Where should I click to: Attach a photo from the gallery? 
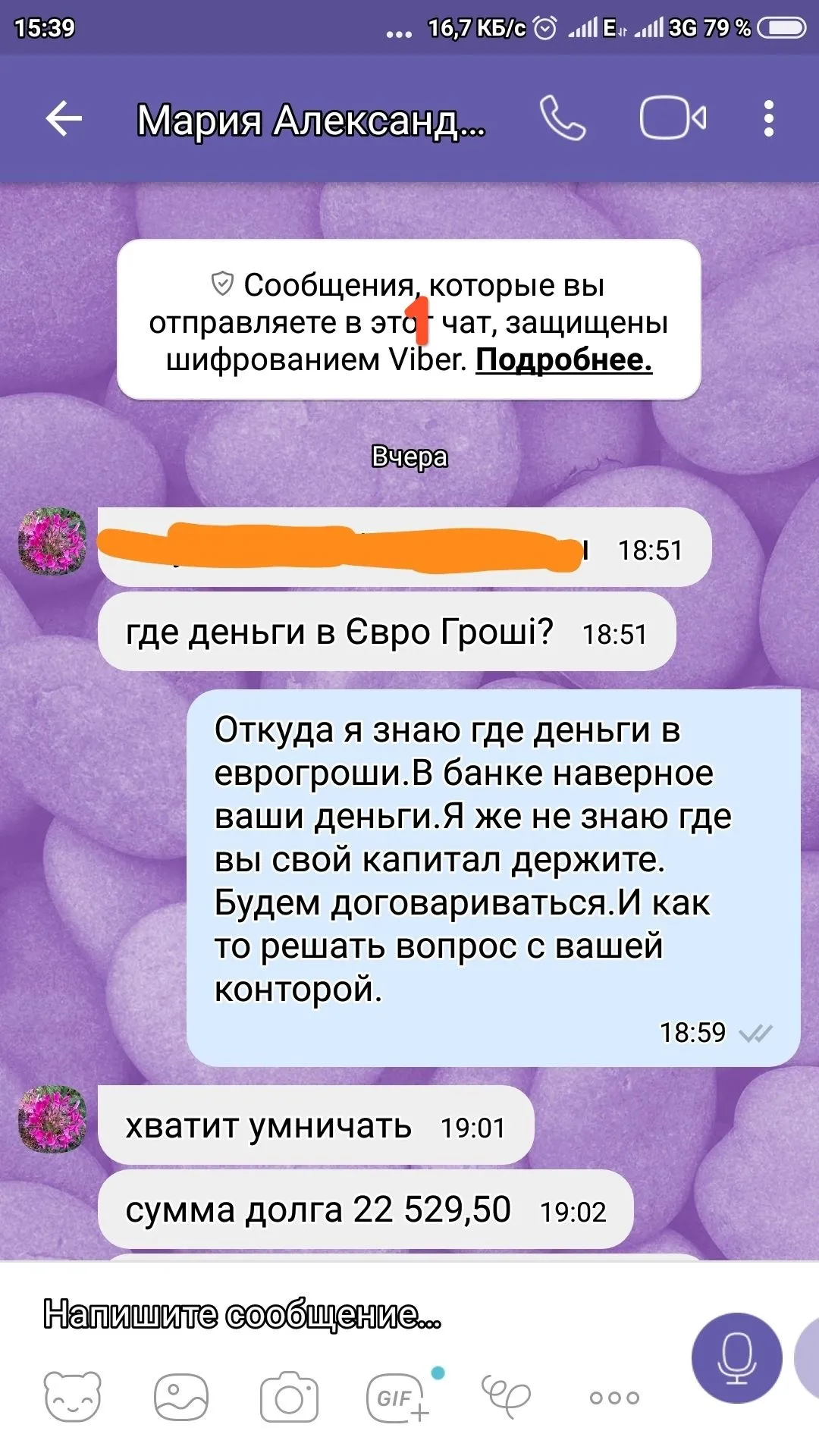[181, 1397]
